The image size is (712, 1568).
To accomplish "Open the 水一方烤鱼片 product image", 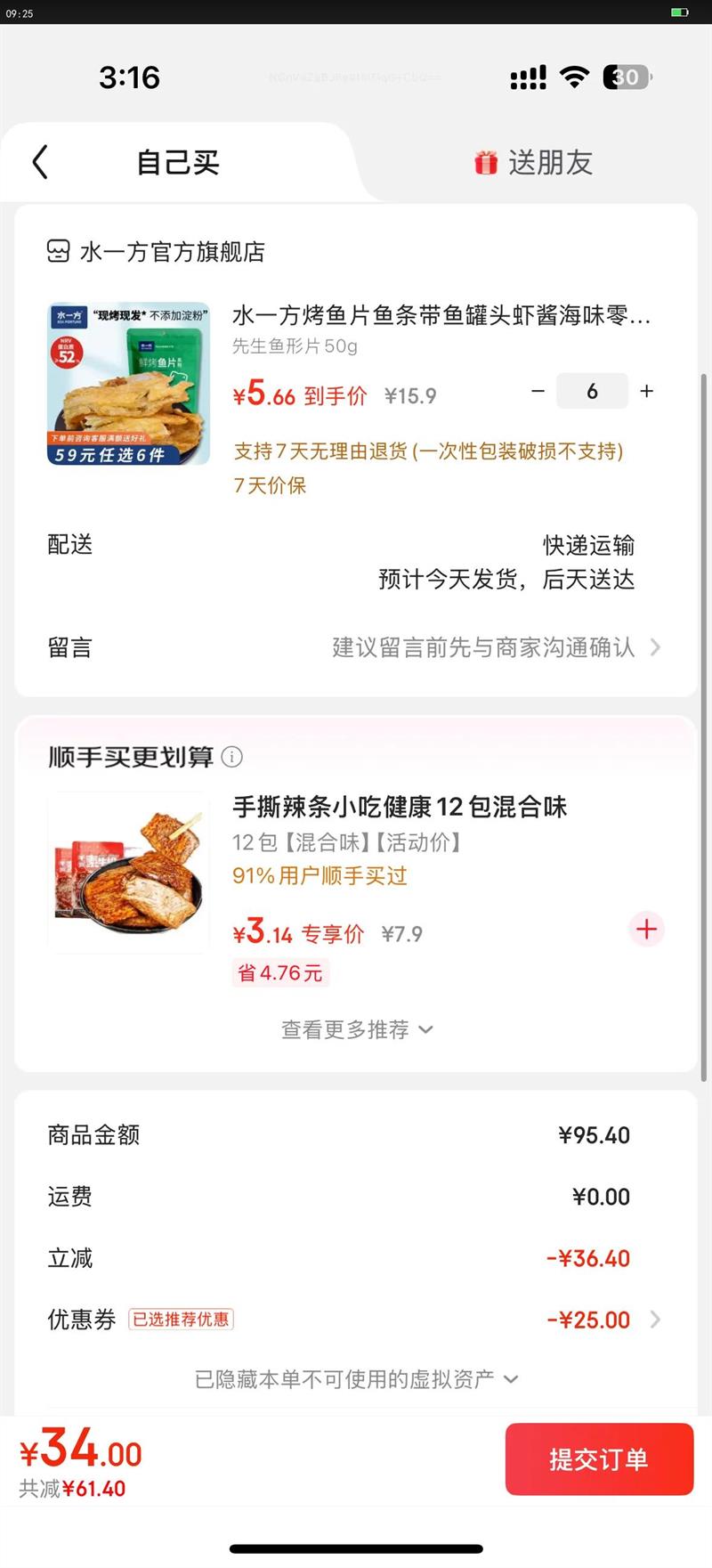I will 128,384.
